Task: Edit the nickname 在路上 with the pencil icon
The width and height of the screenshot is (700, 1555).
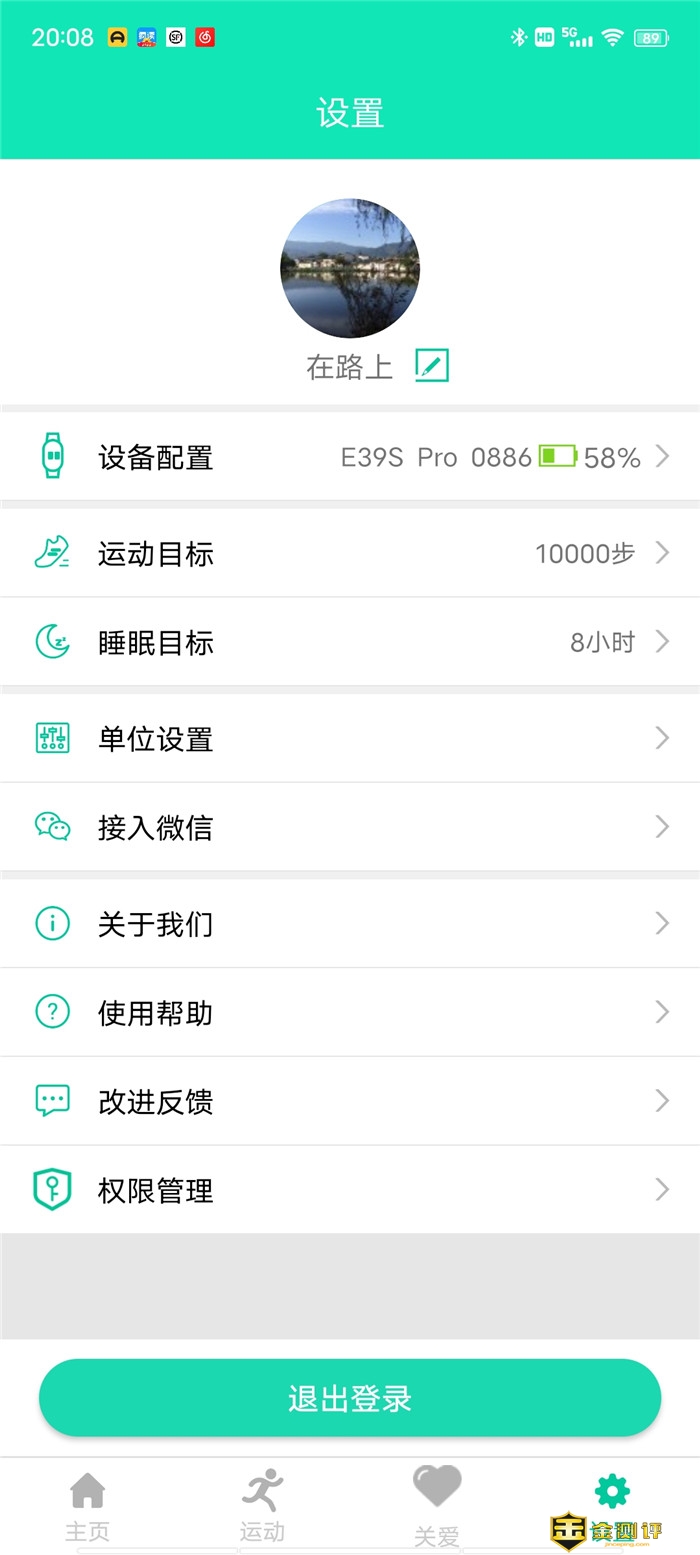Action: pos(432,366)
